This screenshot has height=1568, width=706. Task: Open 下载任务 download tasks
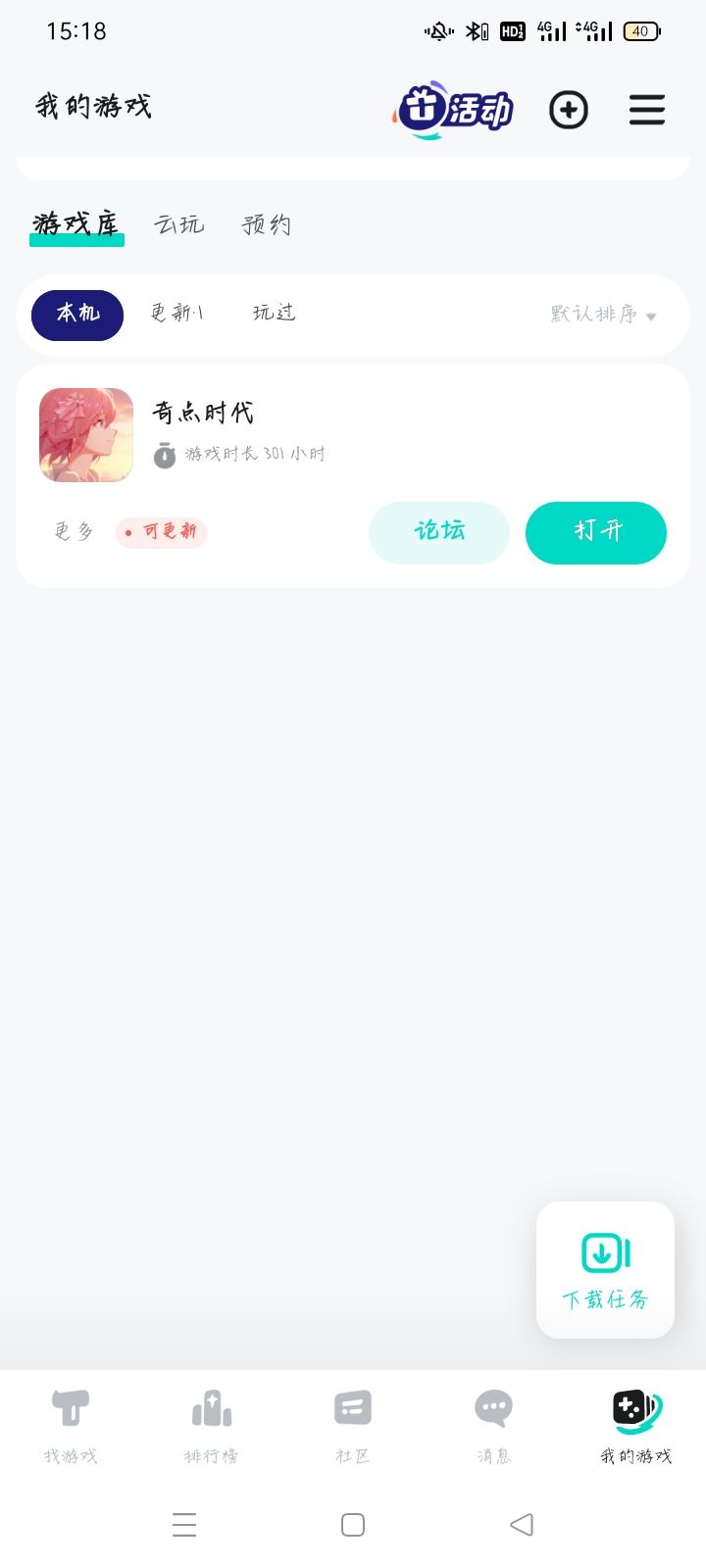click(605, 1269)
